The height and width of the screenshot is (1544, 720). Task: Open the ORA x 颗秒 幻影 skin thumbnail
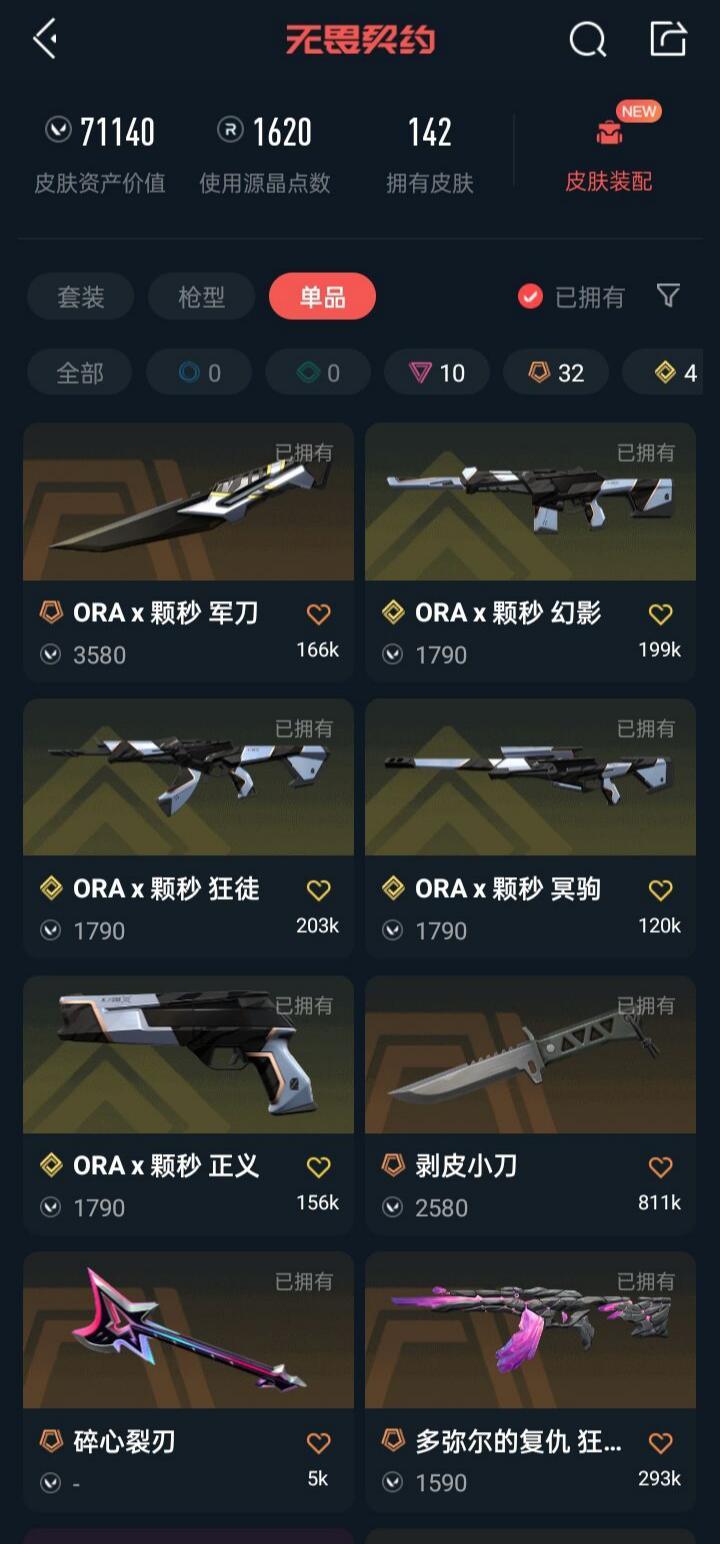click(x=530, y=504)
